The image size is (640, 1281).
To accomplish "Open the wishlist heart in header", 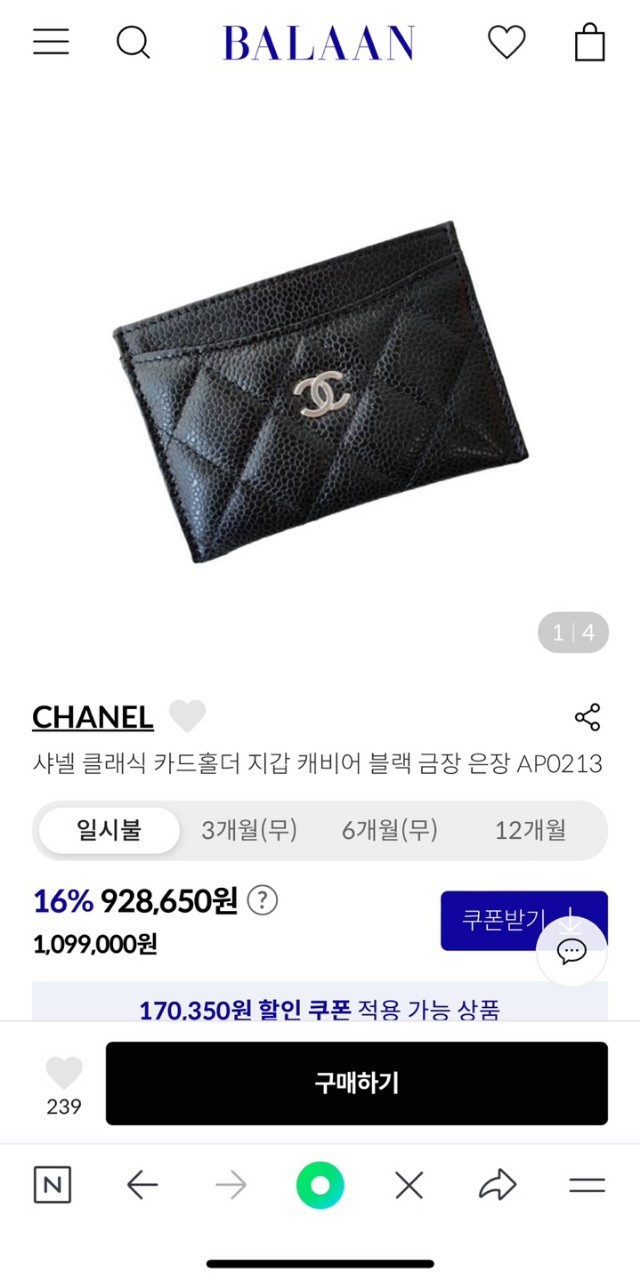I will 506,42.
